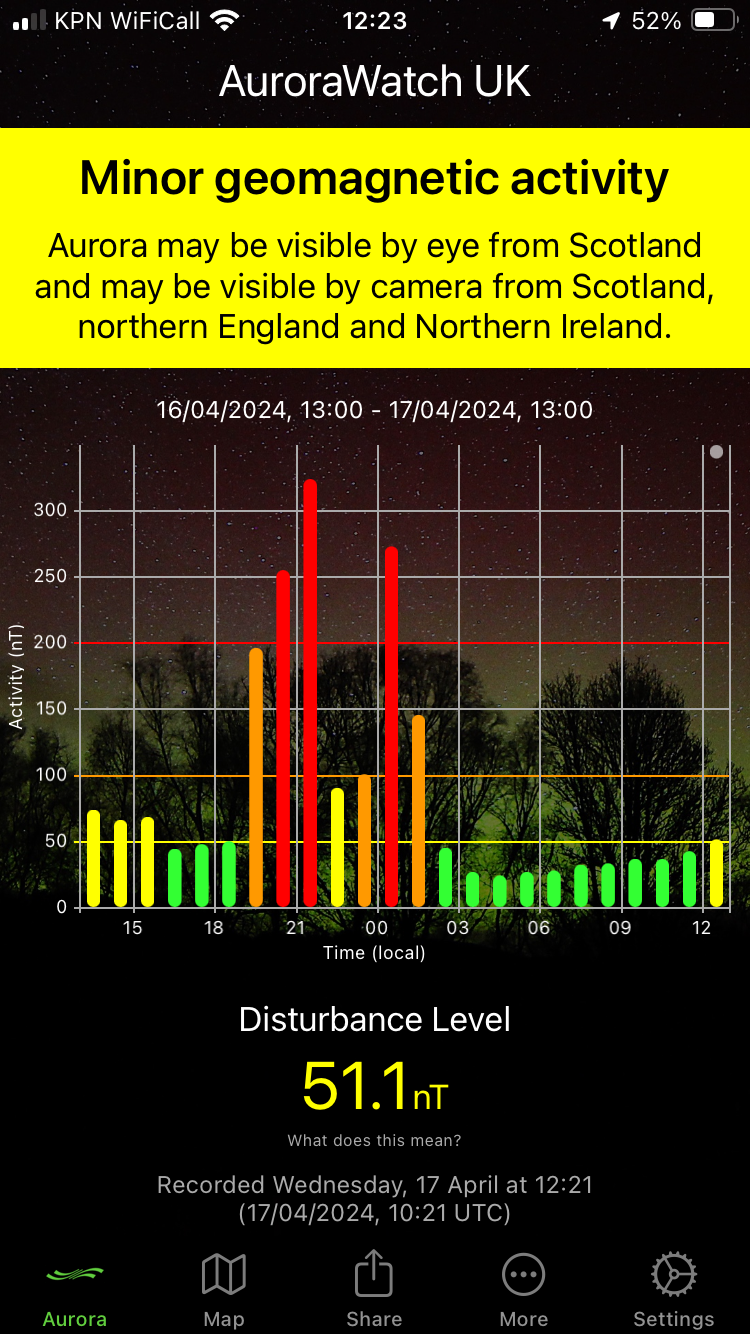Open the More tab
Screen dimensions: 750x1334
524,1290
